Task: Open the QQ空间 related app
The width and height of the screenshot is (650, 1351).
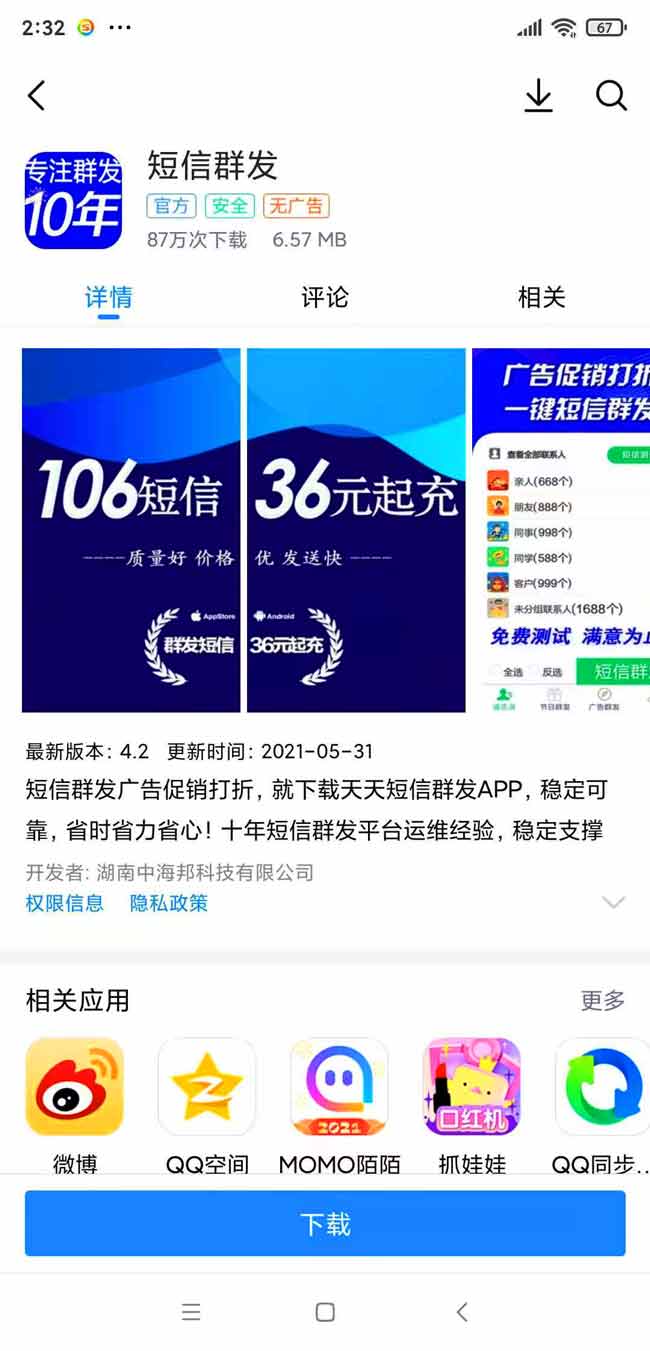Action: pyautogui.click(x=207, y=1087)
